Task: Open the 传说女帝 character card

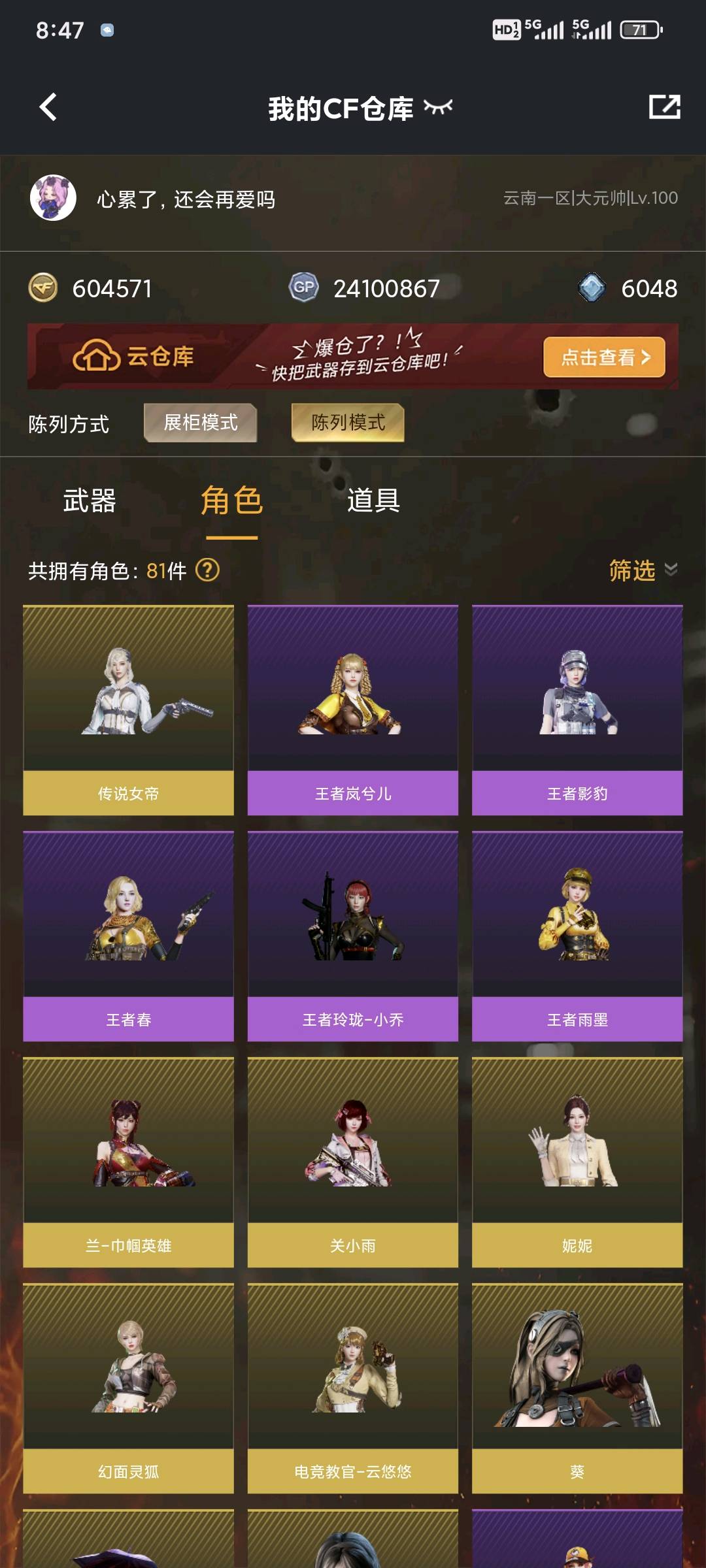Action: [x=128, y=710]
